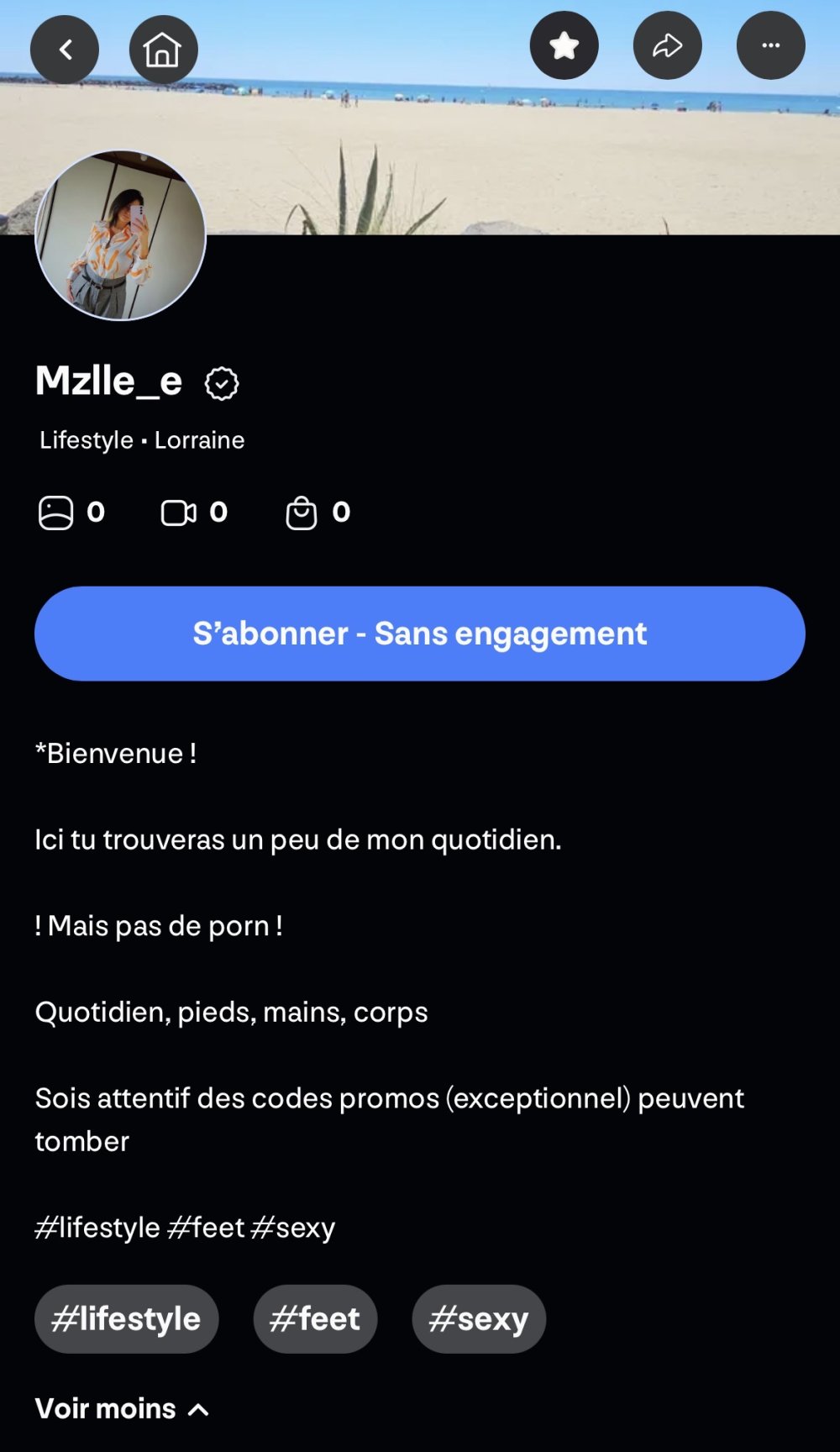Share the Mzlle_e profile
The height and width of the screenshot is (1452, 840).
coord(667,45)
